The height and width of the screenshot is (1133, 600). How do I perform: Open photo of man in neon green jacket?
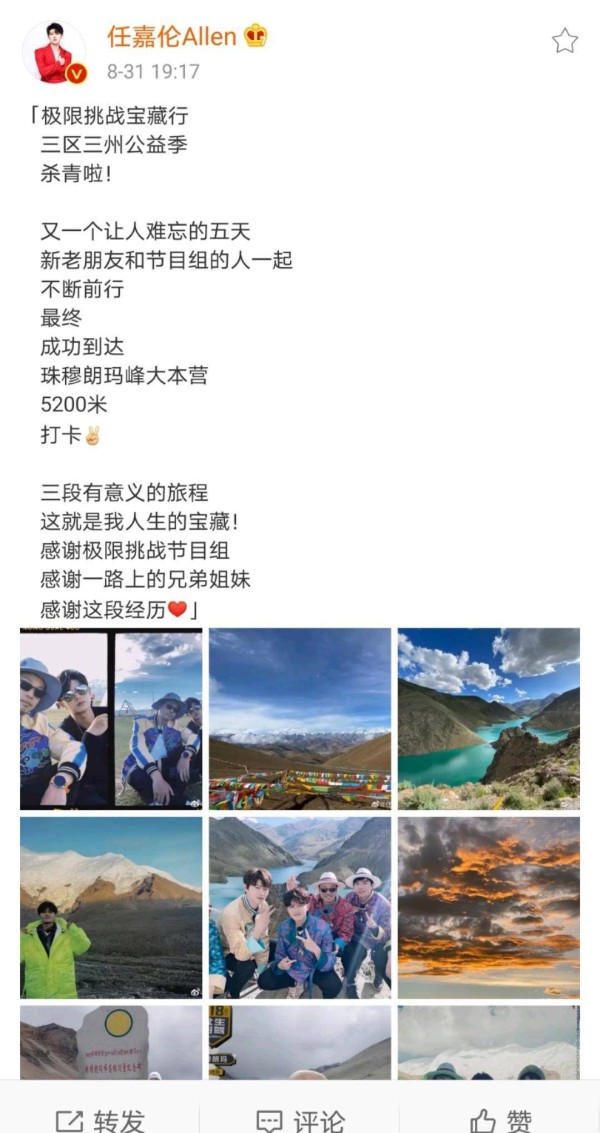pyautogui.click(x=111, y=908)
